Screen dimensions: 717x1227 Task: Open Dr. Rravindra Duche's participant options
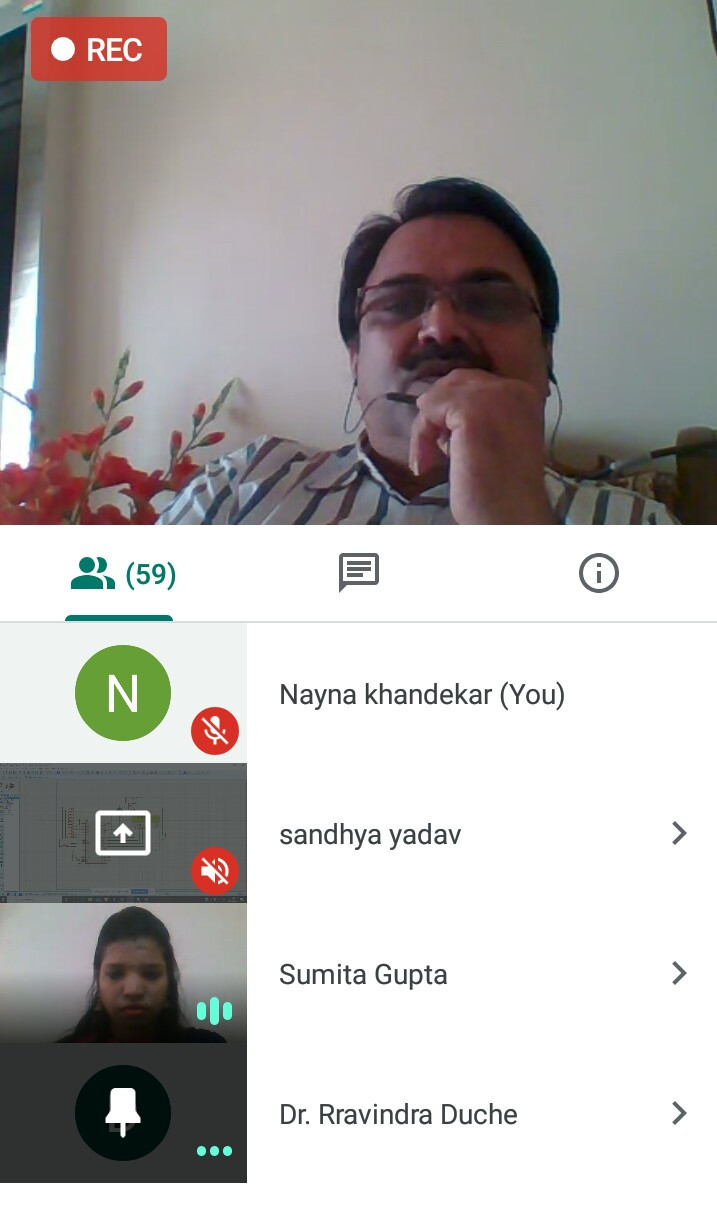coord(679,1113)
